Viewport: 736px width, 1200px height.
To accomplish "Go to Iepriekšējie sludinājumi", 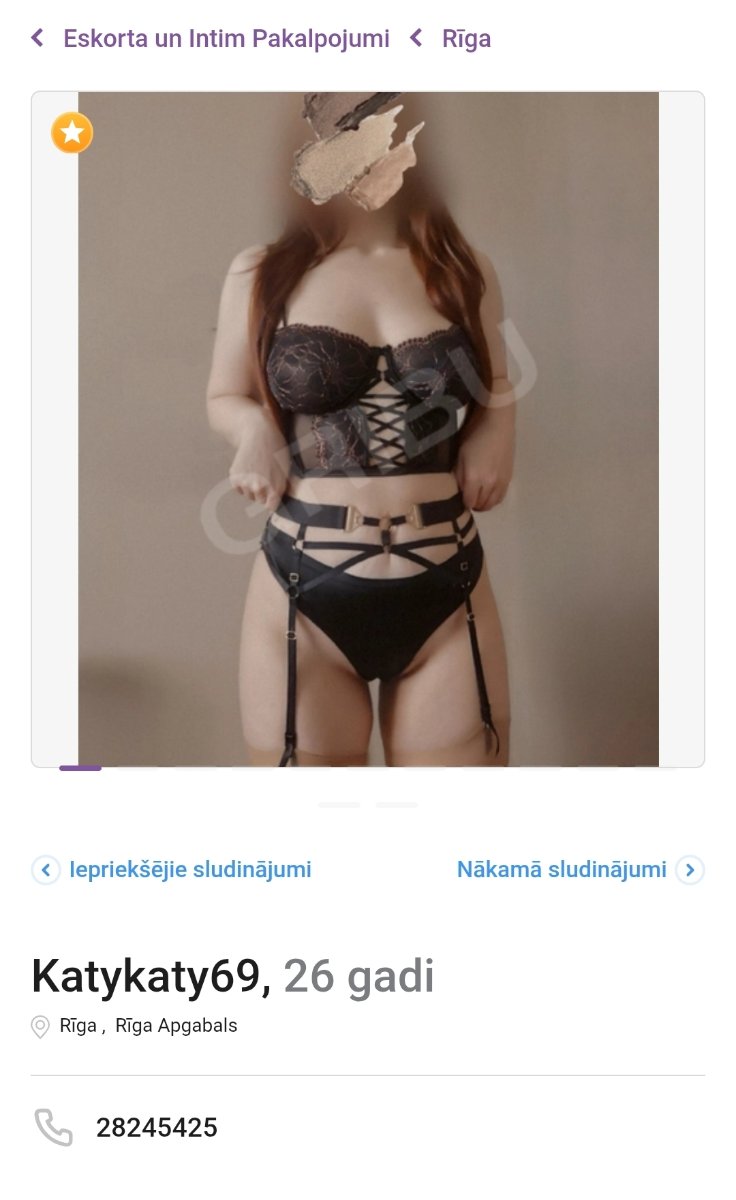I will click(x=189, y=870).
